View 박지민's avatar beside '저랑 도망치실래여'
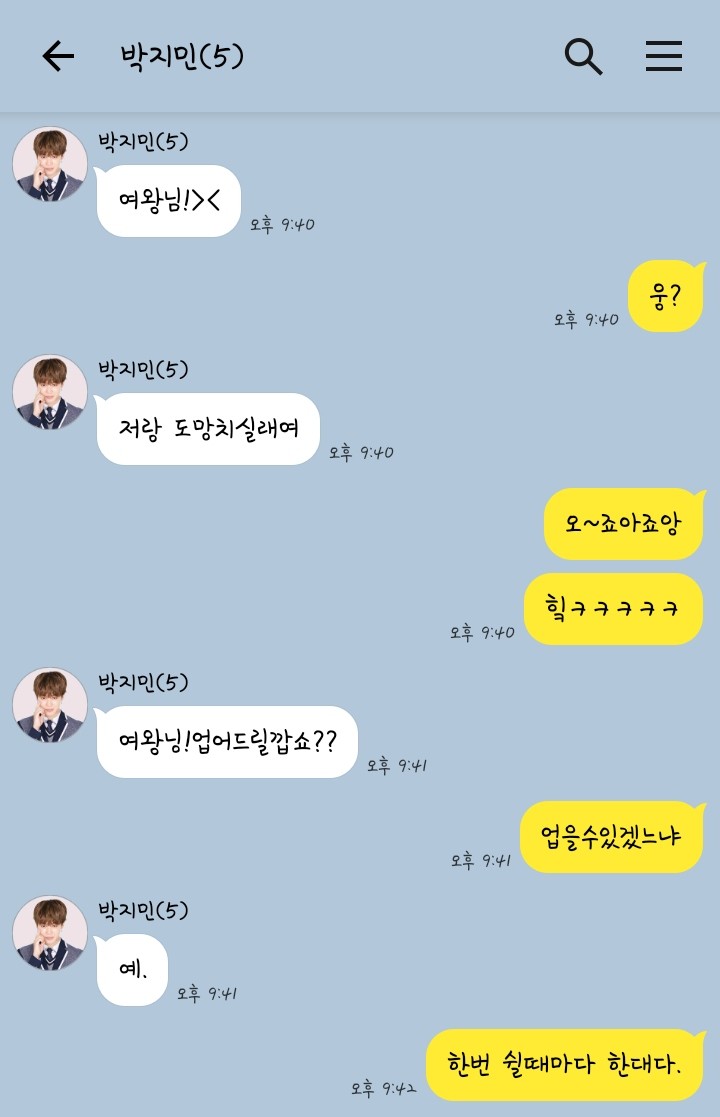 50,392
